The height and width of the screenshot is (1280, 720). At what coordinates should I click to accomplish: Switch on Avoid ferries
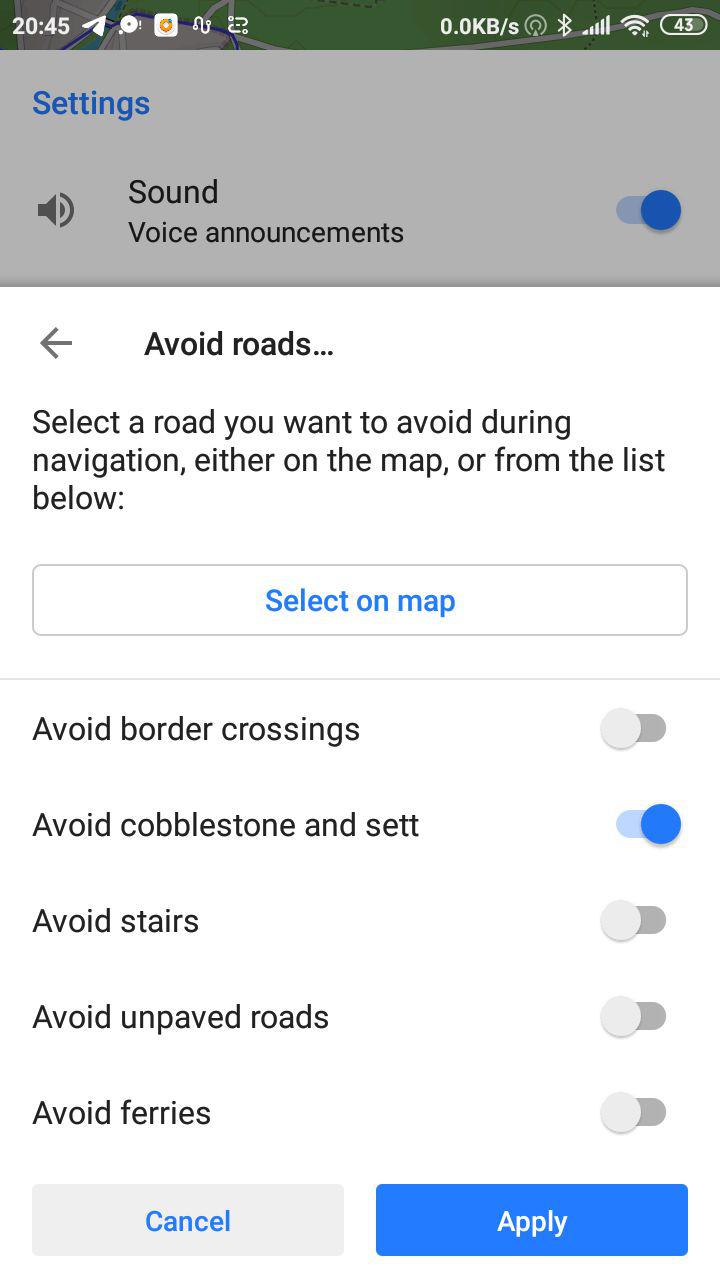[634, 1113]
